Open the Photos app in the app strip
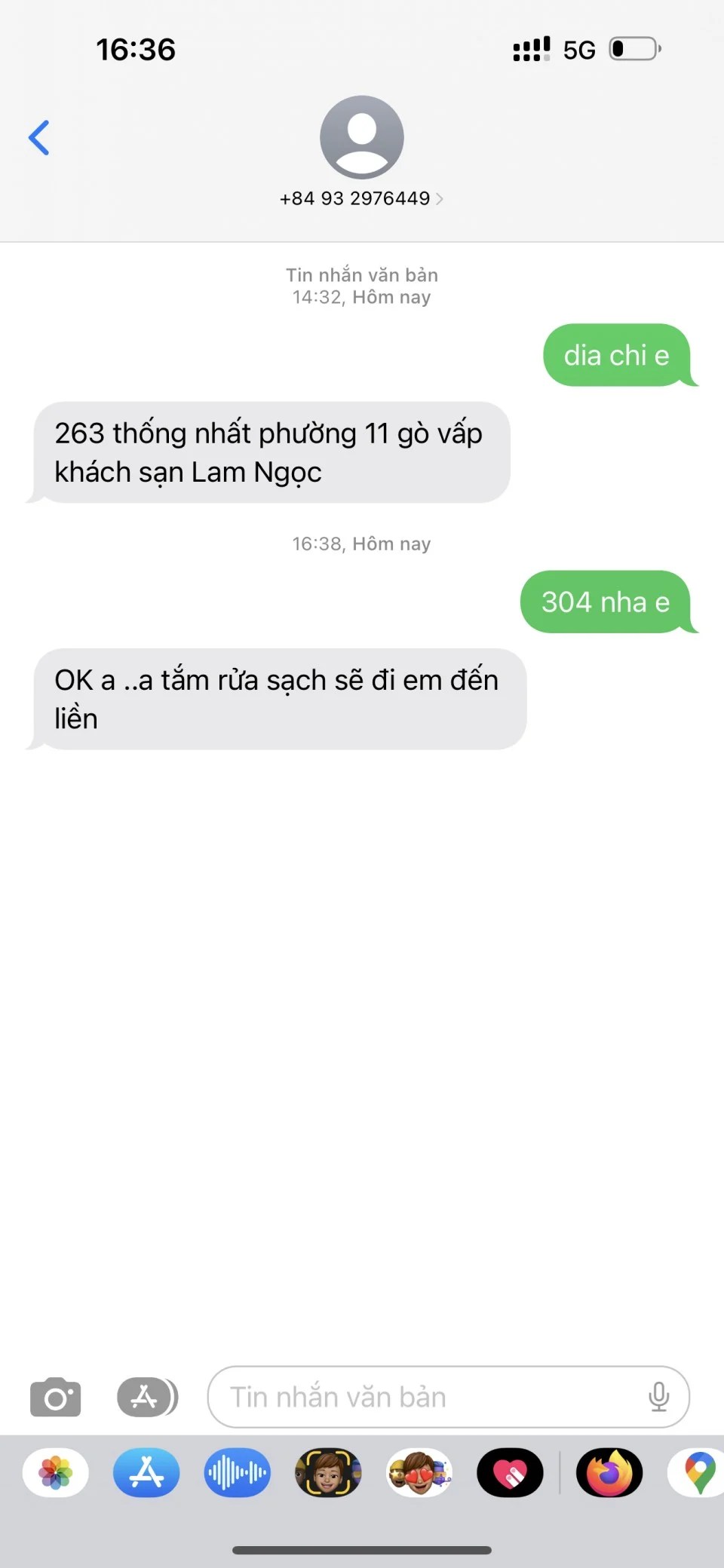The image size is (724, 1568). 56,1472
